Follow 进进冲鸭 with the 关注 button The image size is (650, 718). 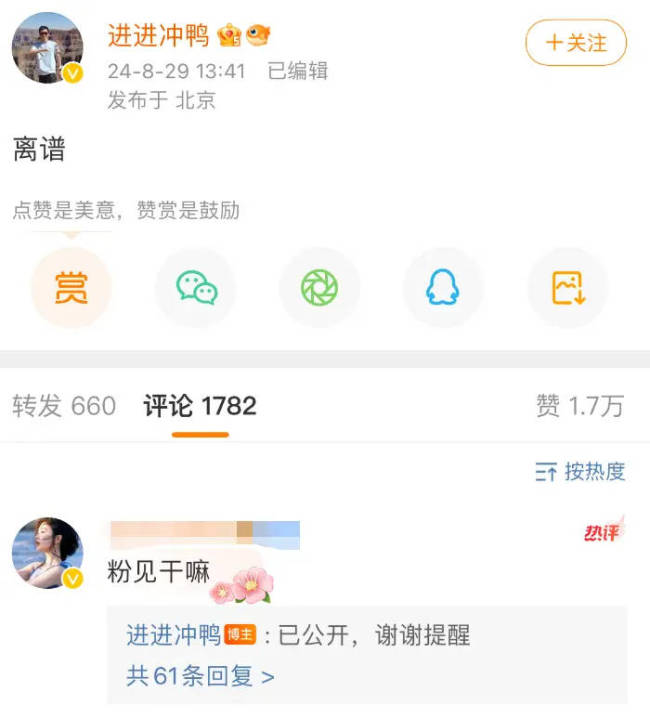[x=575, y=43]
